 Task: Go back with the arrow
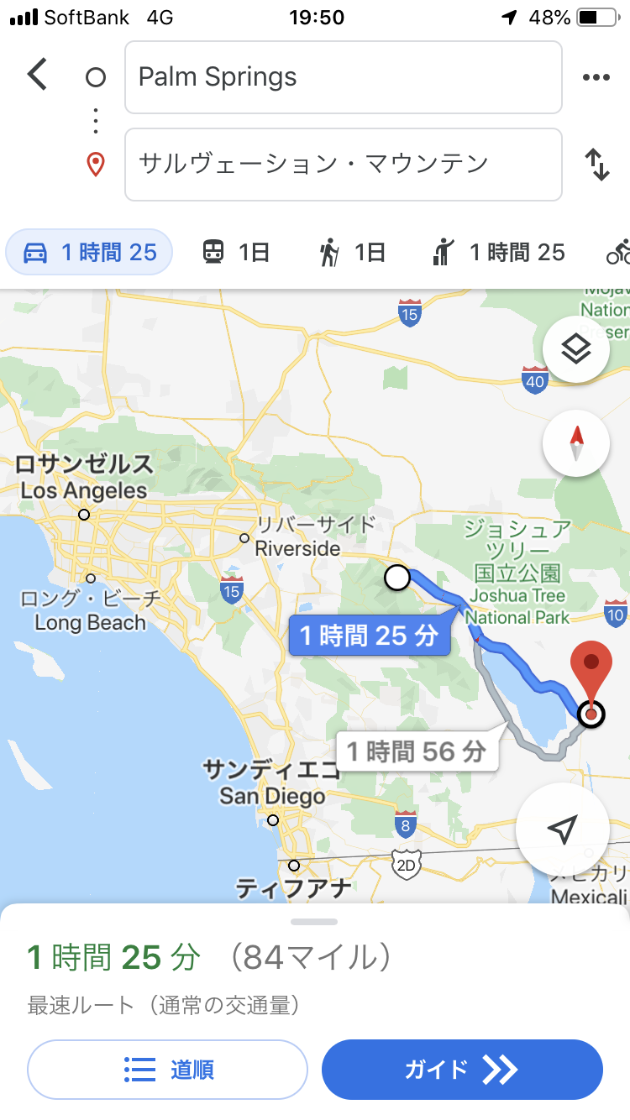pos(37,75)
